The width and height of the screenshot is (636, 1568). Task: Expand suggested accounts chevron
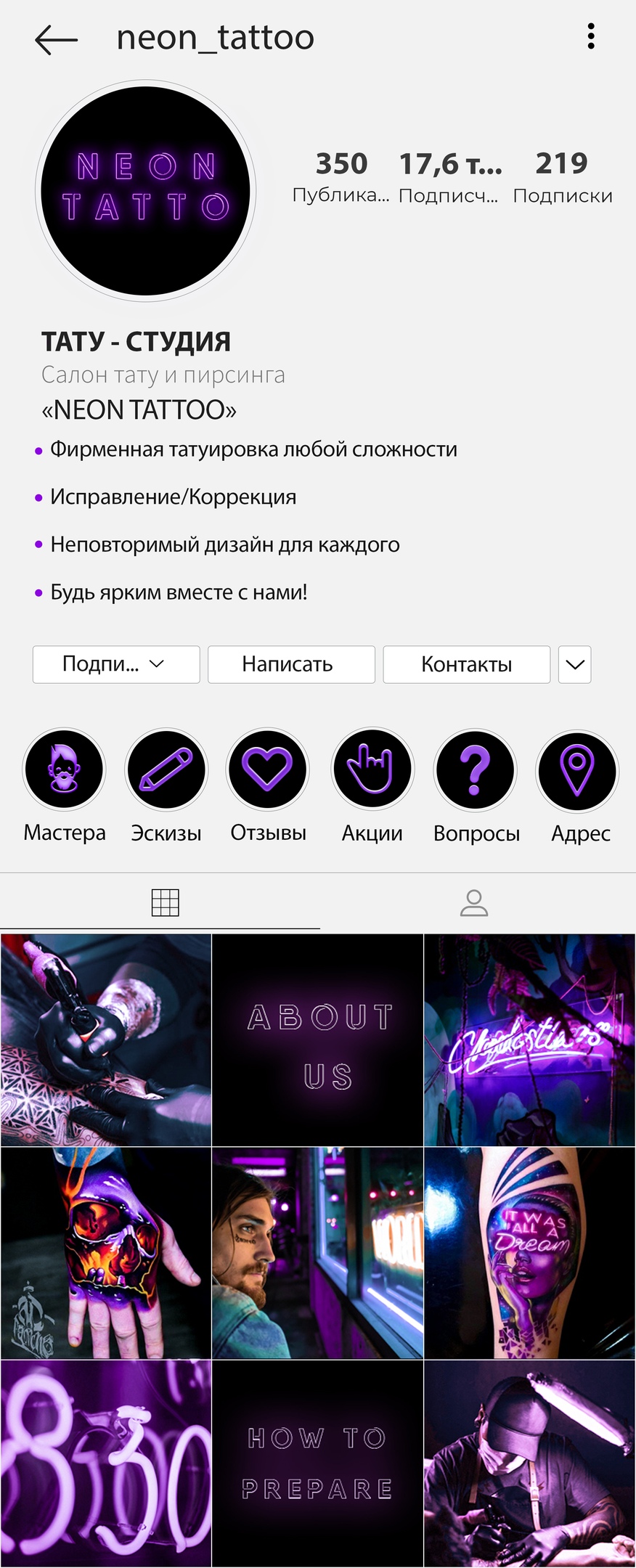click(x=574, y=664)
